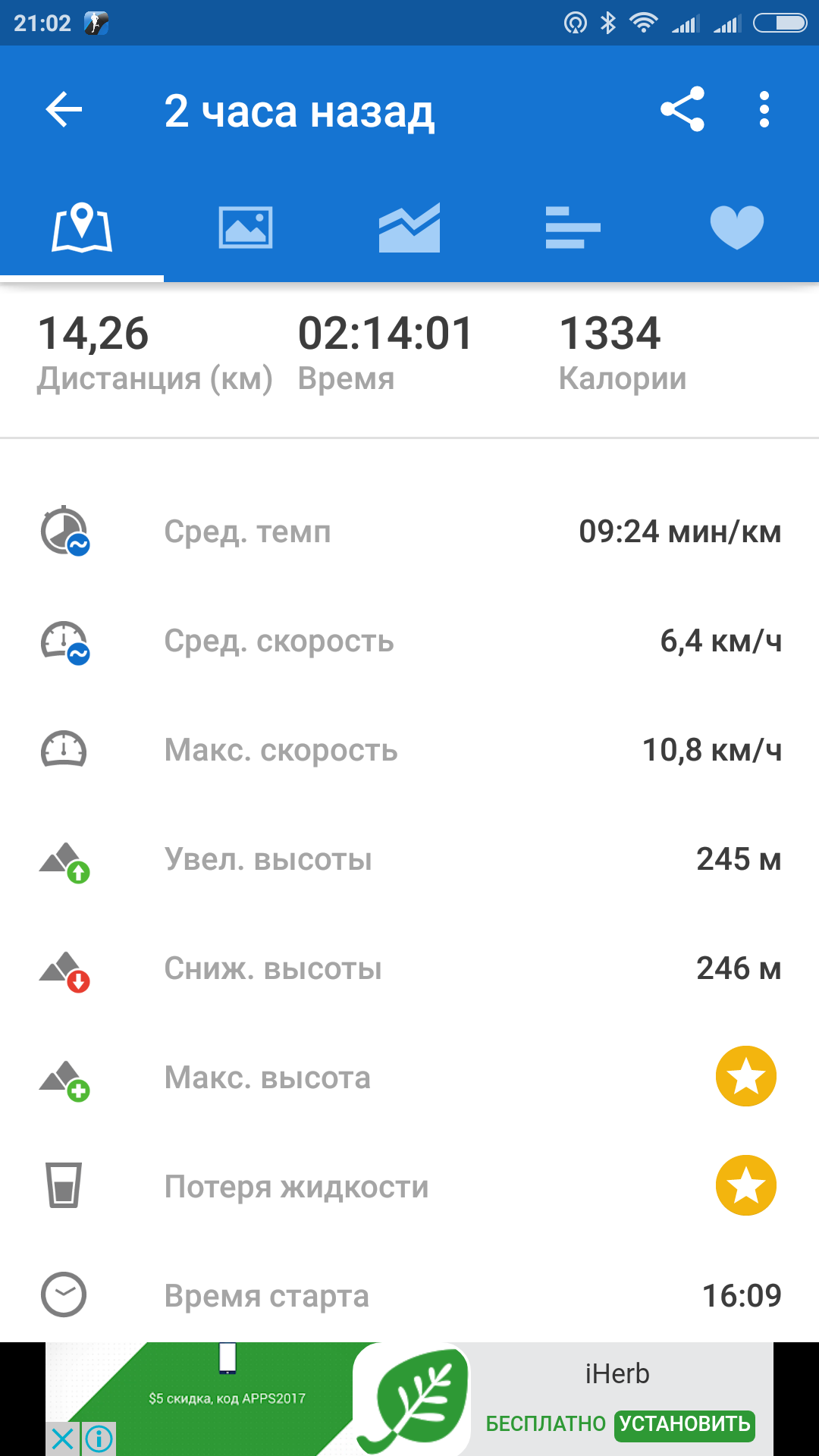Go back using the arrow
Image resolution: width=819 pixels, height=1456 pixels.
(64, 110)
